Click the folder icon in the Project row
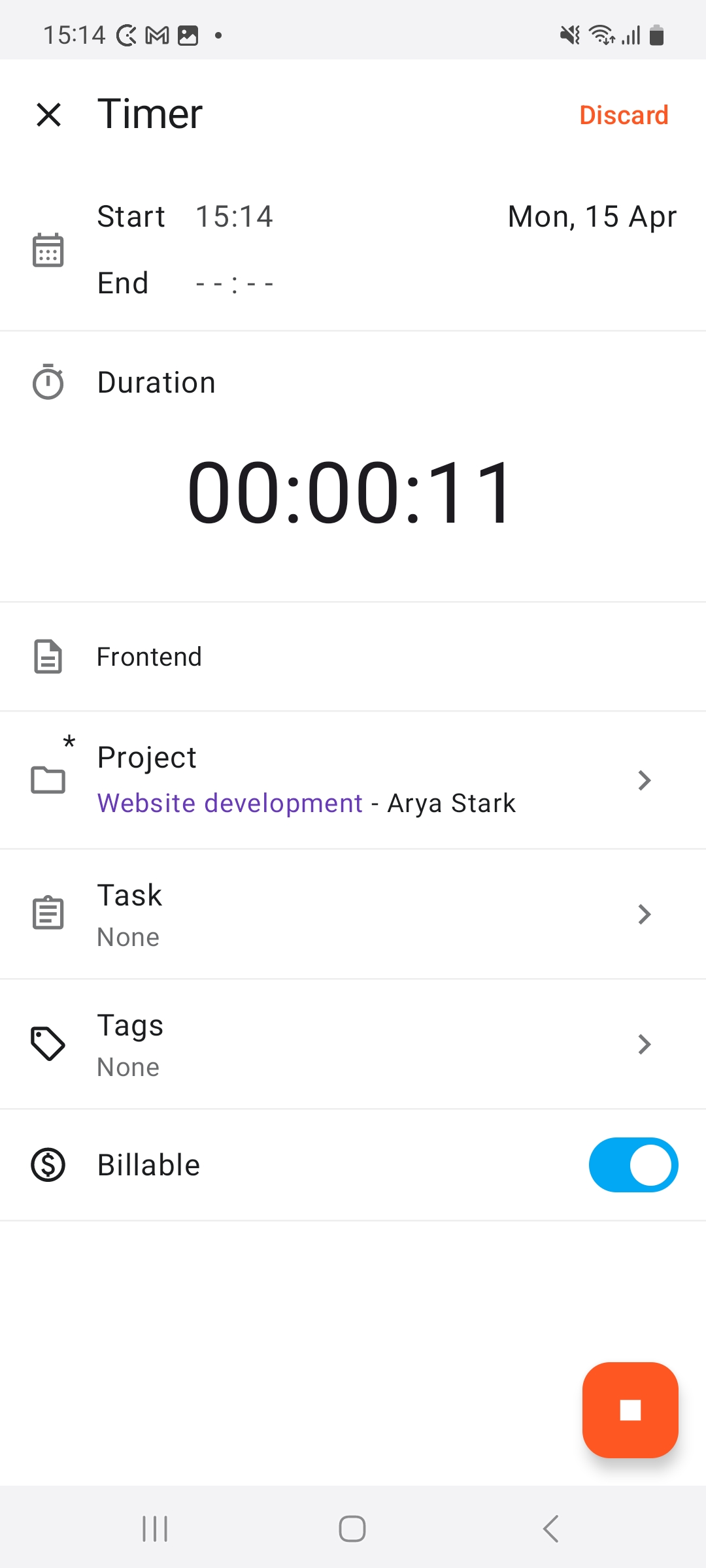The height and width of the screenshot is (1568, 706). click(x=48, y=781)
